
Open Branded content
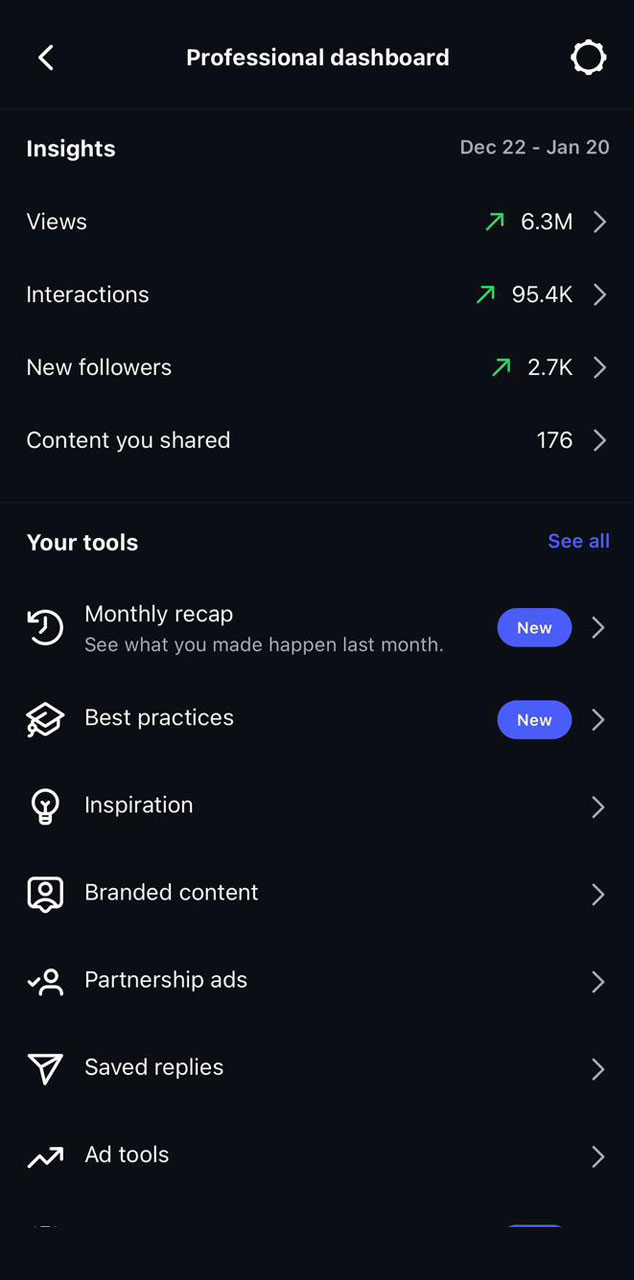pos(317,893)
